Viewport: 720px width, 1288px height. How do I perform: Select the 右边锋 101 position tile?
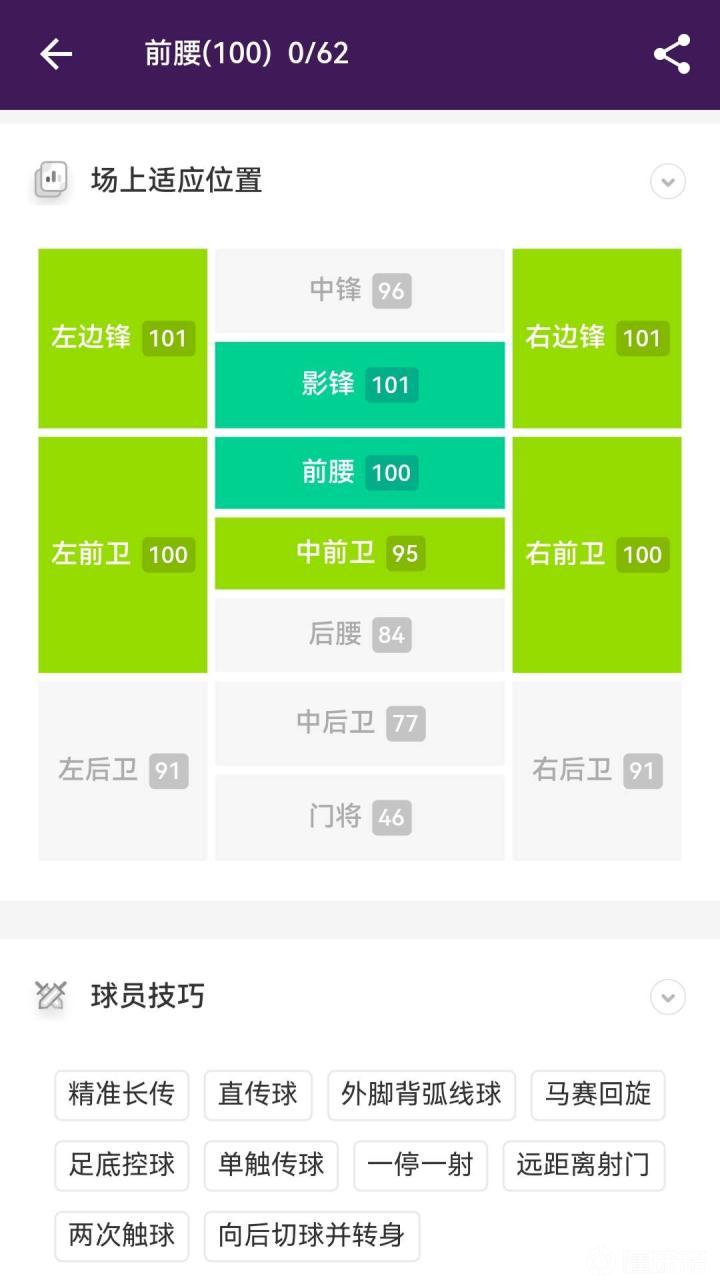coord(597,338)
